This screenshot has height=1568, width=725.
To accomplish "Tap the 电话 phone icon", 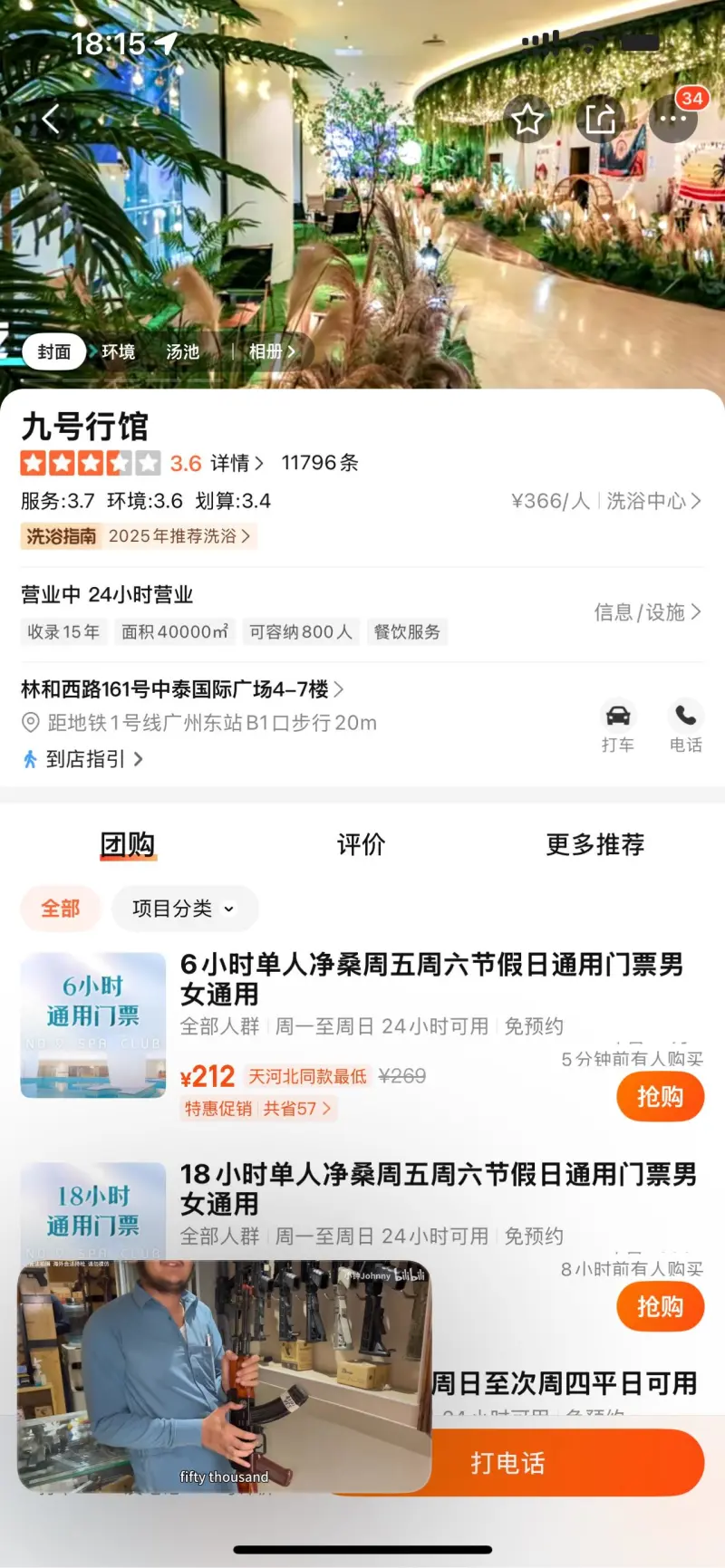I will pos(686,726).
